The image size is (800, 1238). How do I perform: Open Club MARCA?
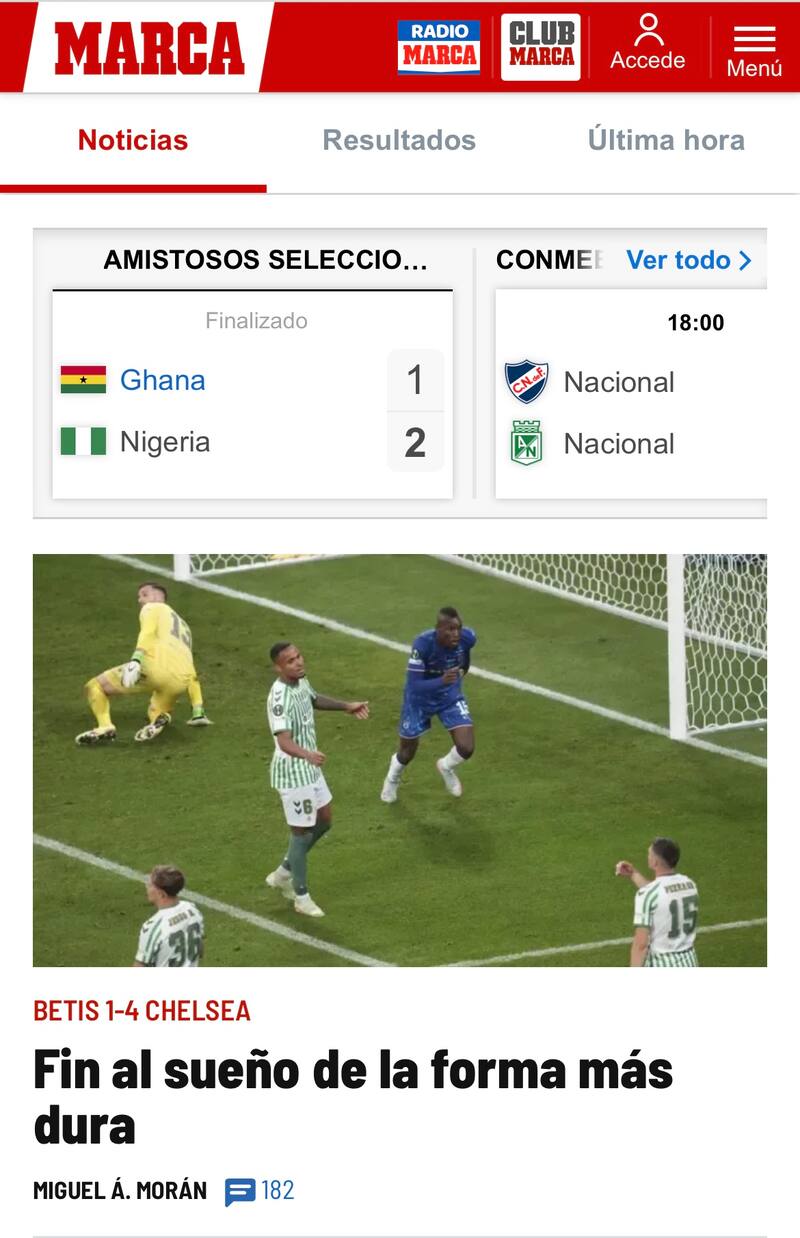coord(541,47)
